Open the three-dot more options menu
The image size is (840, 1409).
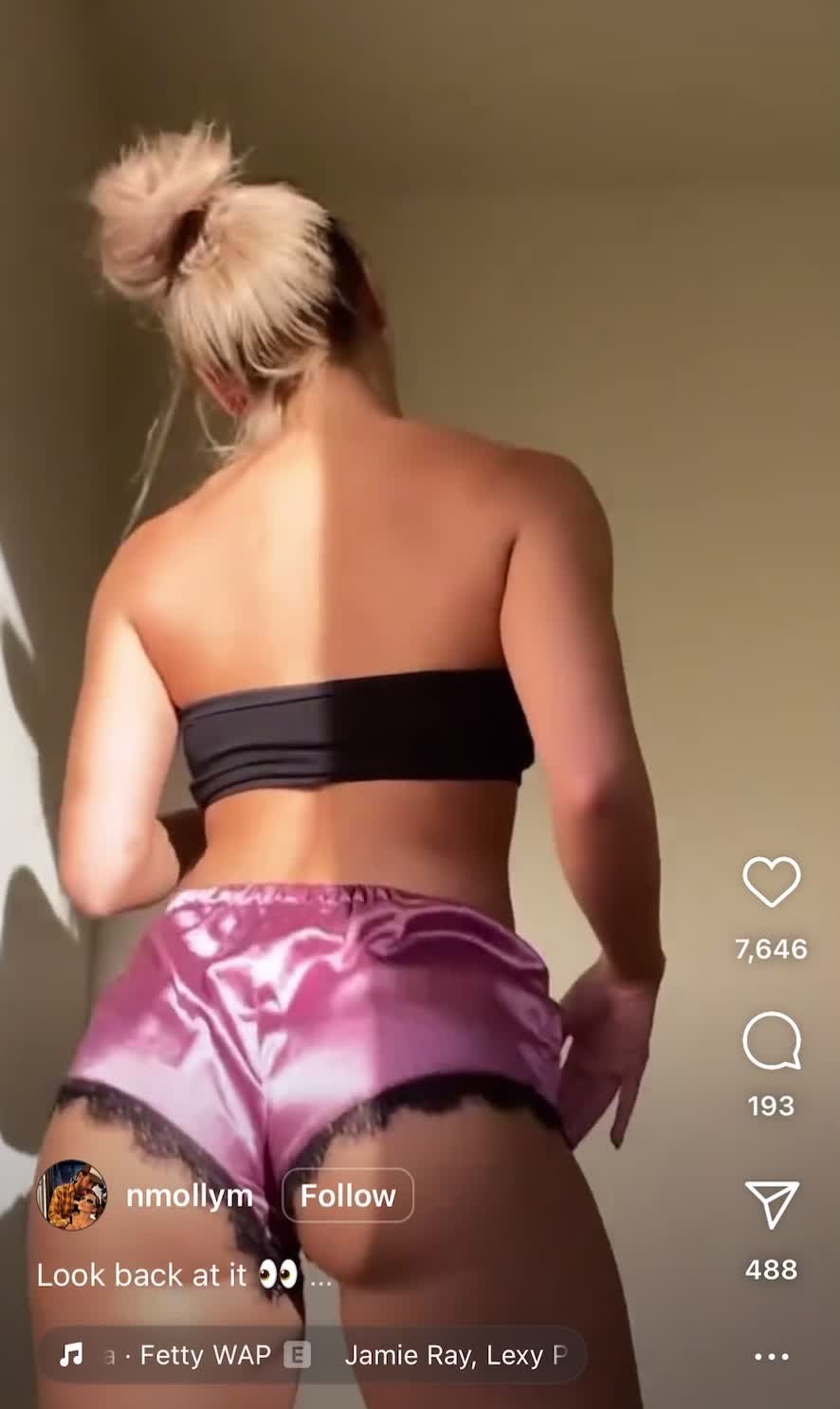pyautogui.click(x=771, y=1356)
